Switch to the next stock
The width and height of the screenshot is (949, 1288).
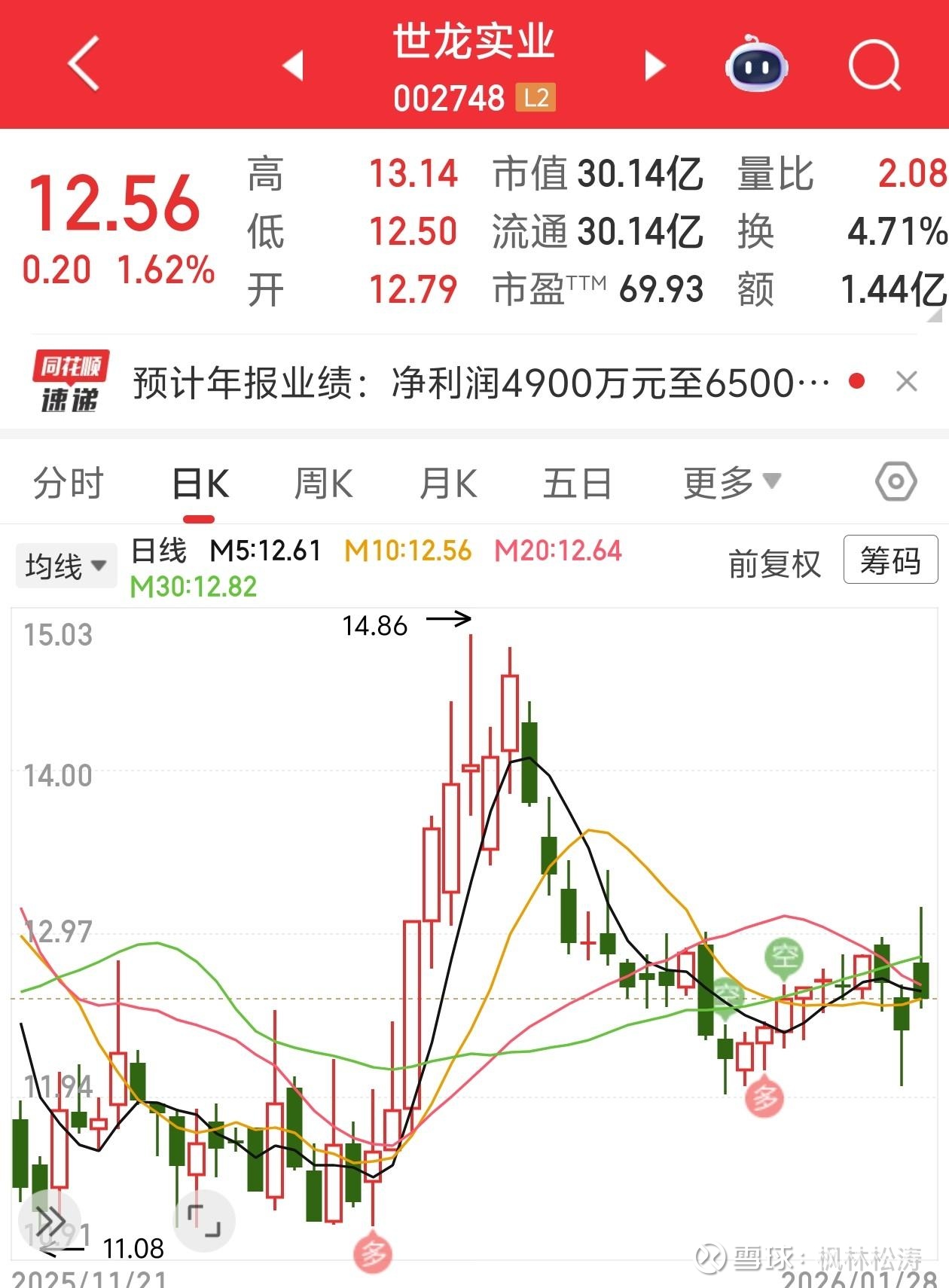click(x=655, y=66)
